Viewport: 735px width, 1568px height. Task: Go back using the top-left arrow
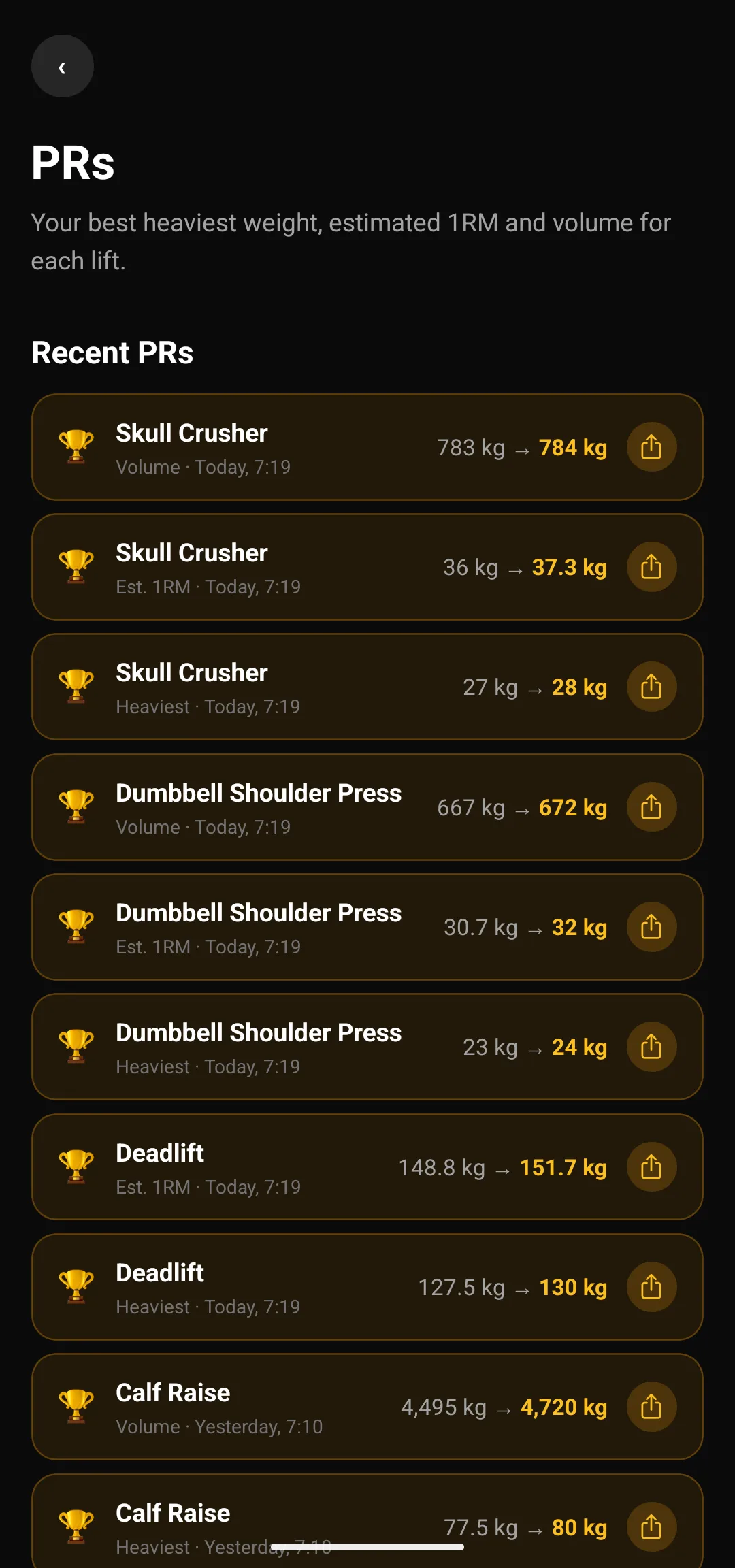pyautogui.click(x=63, y=66)
